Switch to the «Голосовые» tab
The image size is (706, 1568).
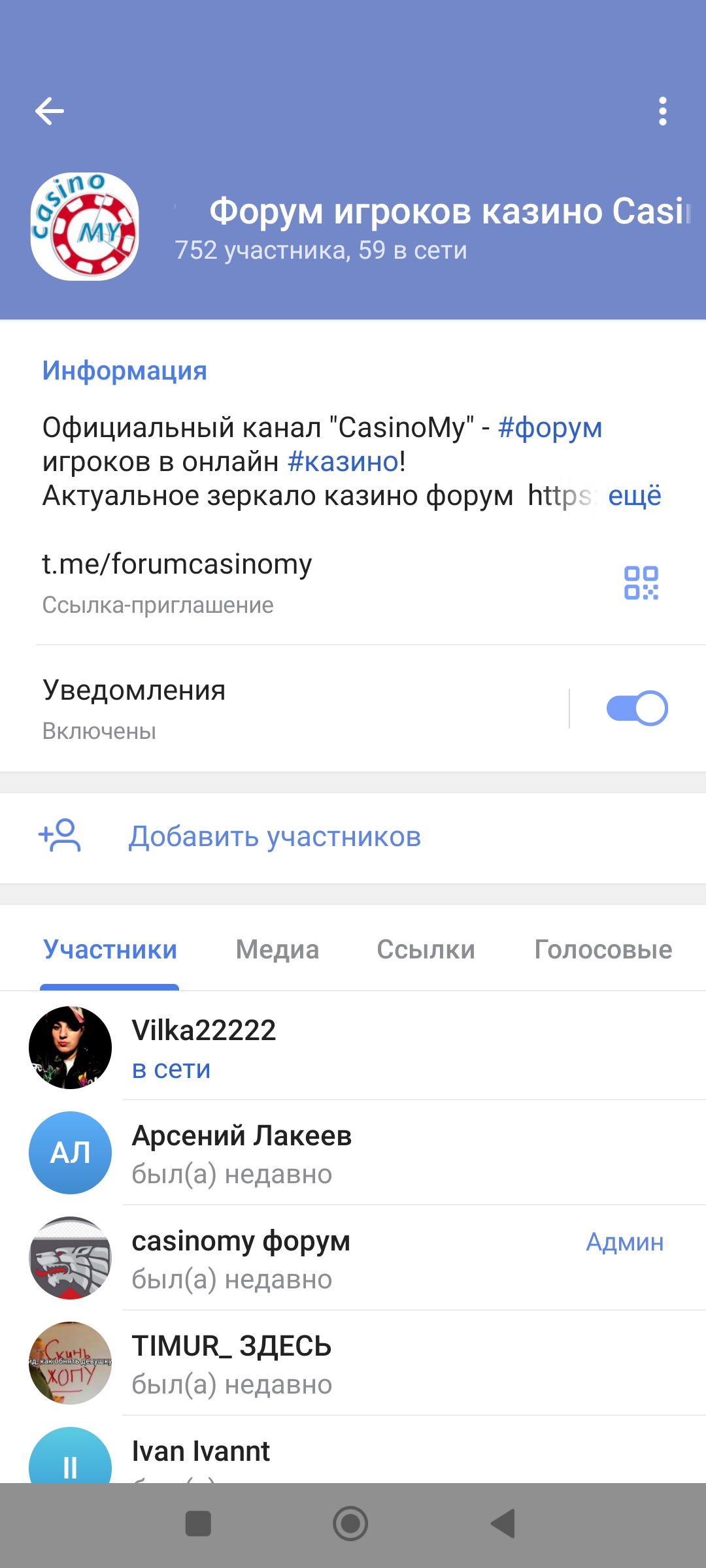(603, 950)
